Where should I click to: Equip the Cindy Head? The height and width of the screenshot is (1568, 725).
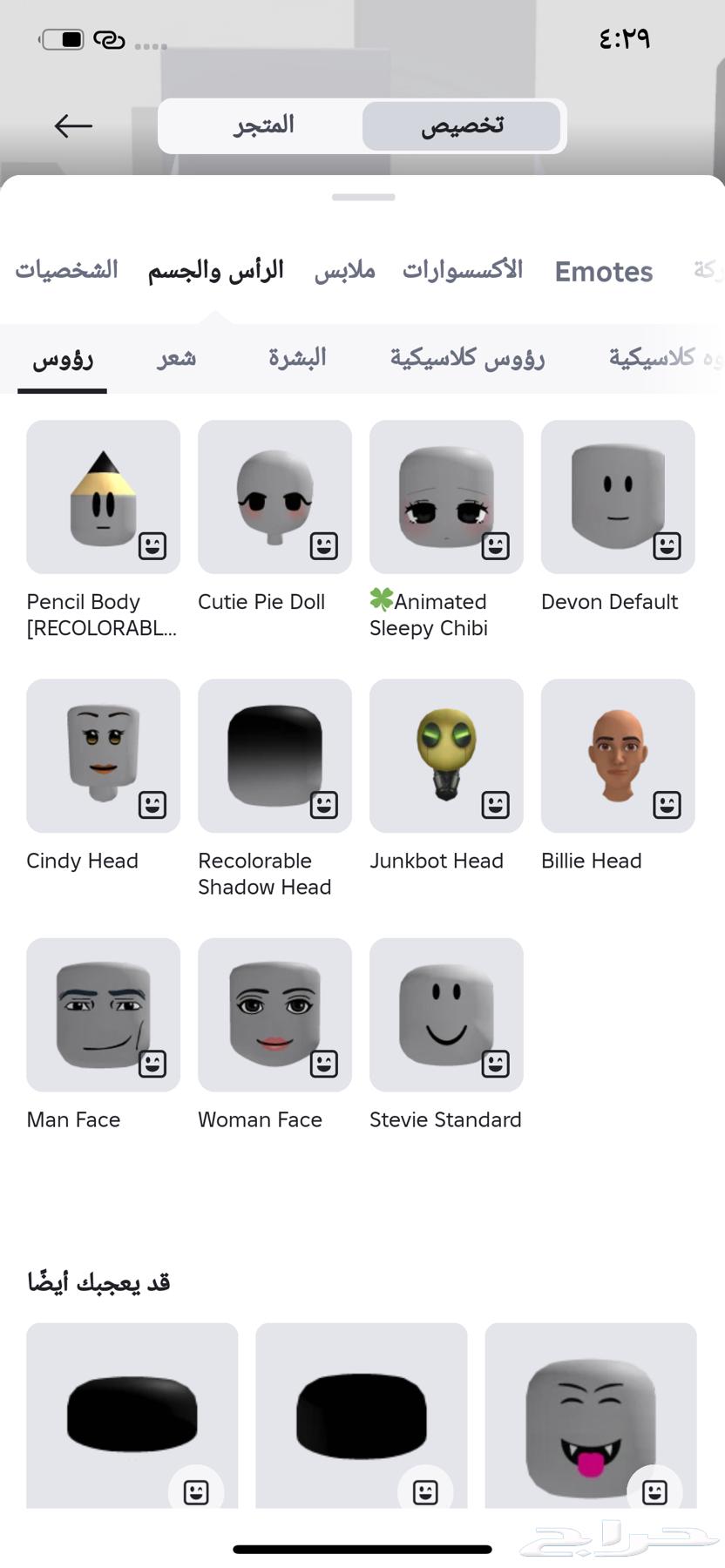click(x=103, y=756)
